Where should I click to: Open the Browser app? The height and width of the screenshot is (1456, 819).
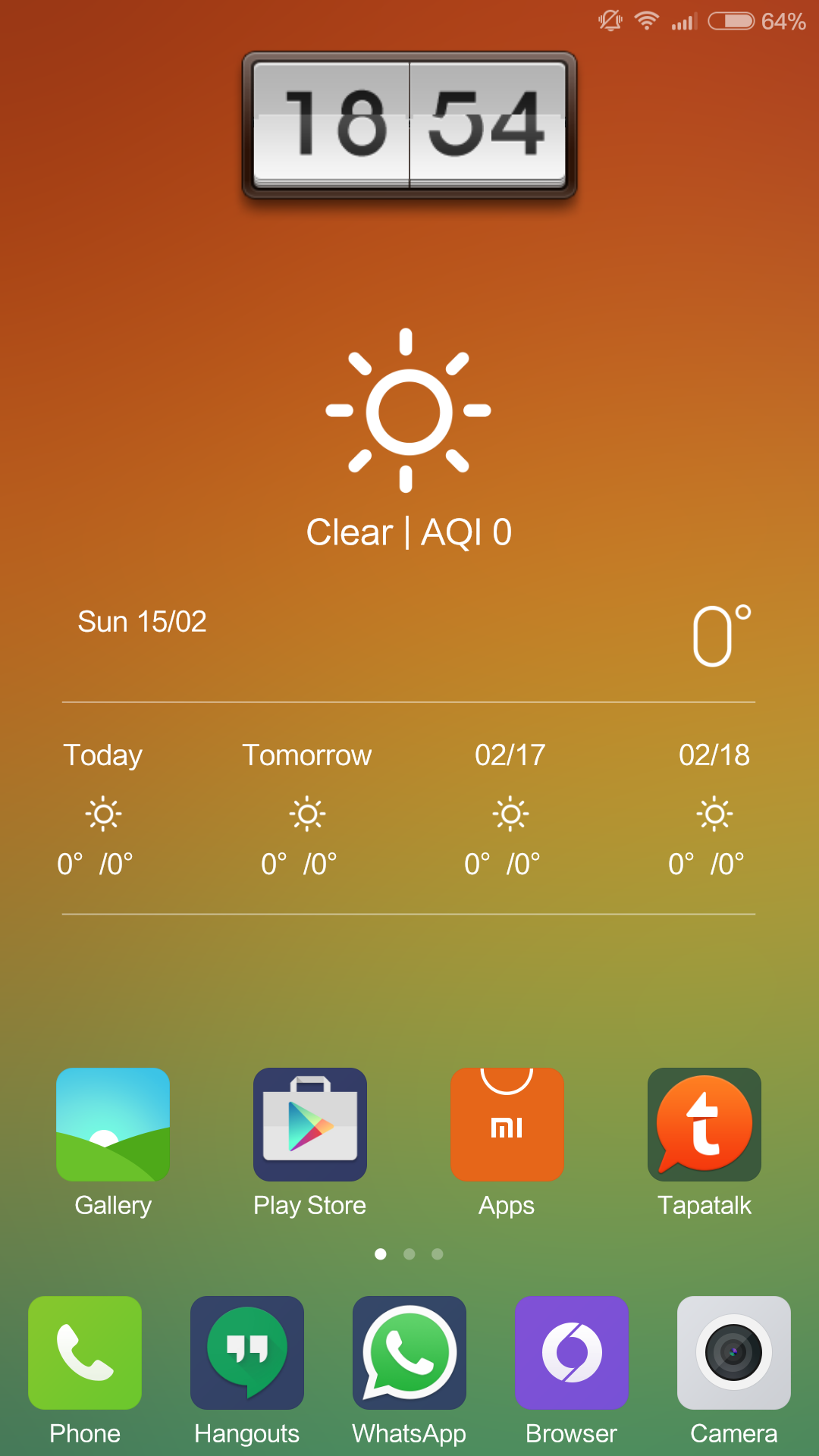tap(572, 1353)
